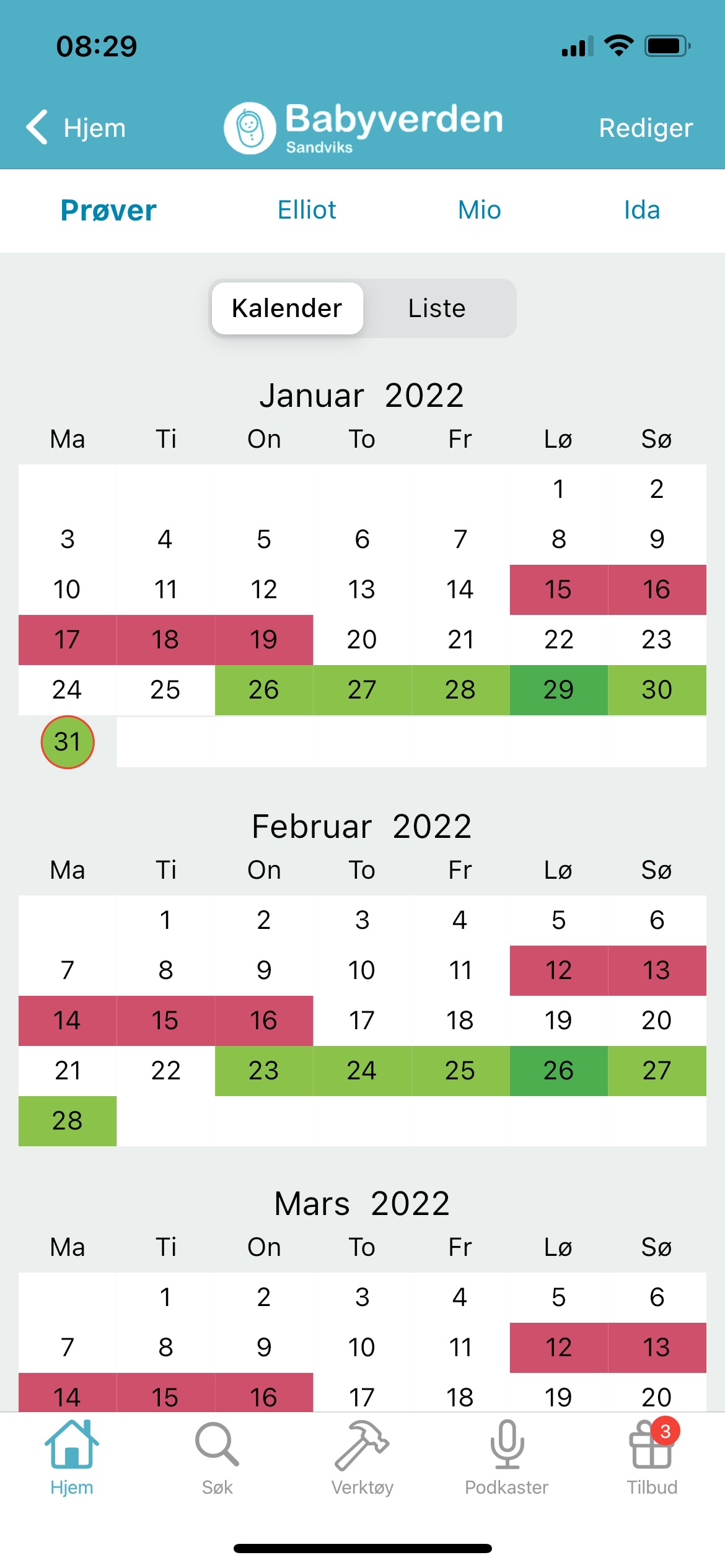Tap Rediger to edit
Screen dimensions: 725x1568
(645, 128)
